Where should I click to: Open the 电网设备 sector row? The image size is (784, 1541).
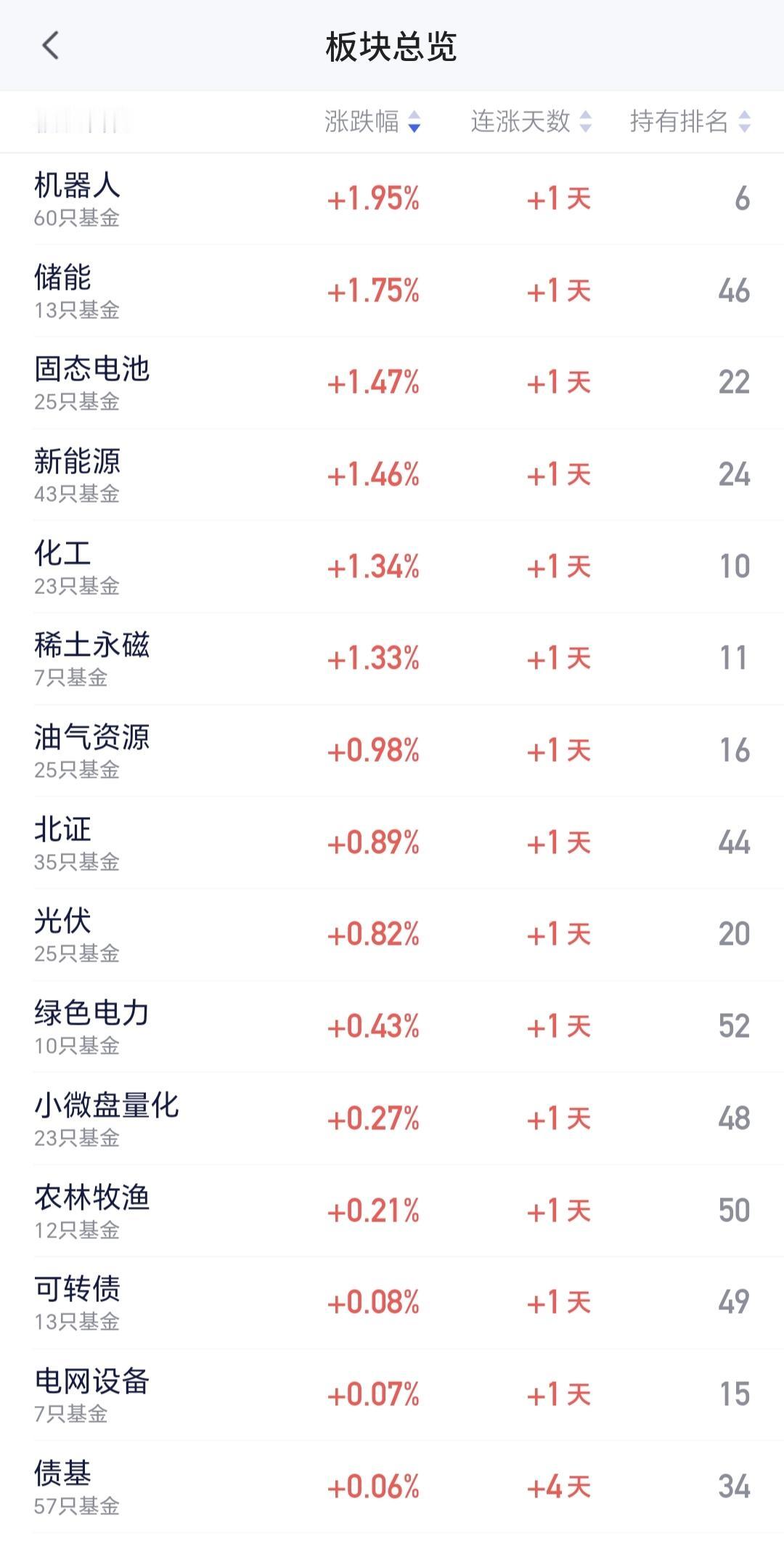(x=392, y=1394)
